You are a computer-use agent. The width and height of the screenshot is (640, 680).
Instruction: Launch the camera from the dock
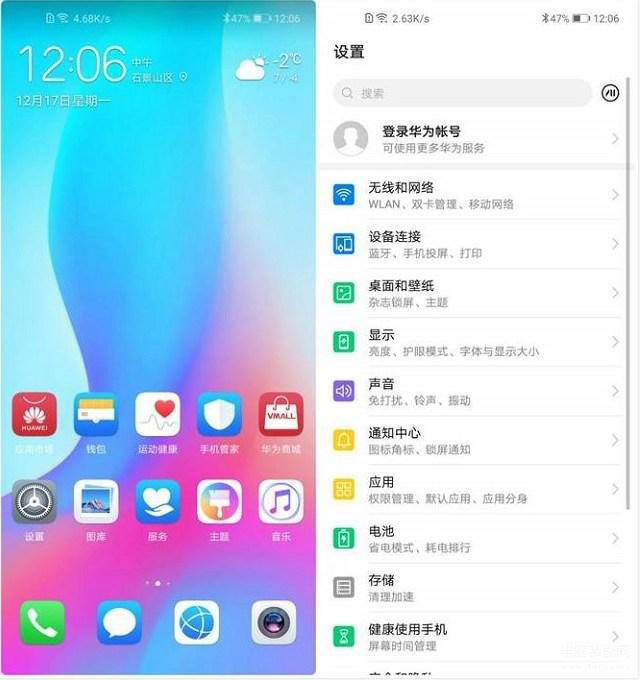pyautogui.click(x=273, y=623)
